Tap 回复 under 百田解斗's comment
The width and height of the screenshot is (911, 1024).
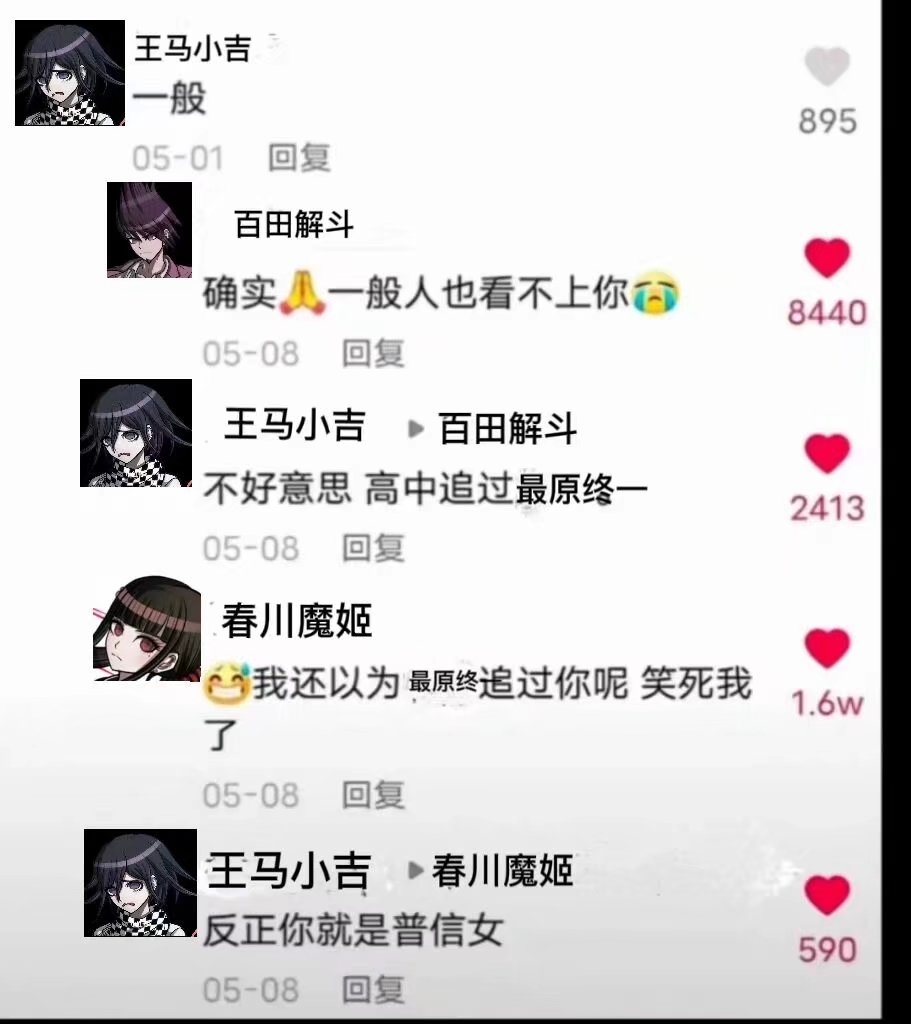(x=370, y=354)
